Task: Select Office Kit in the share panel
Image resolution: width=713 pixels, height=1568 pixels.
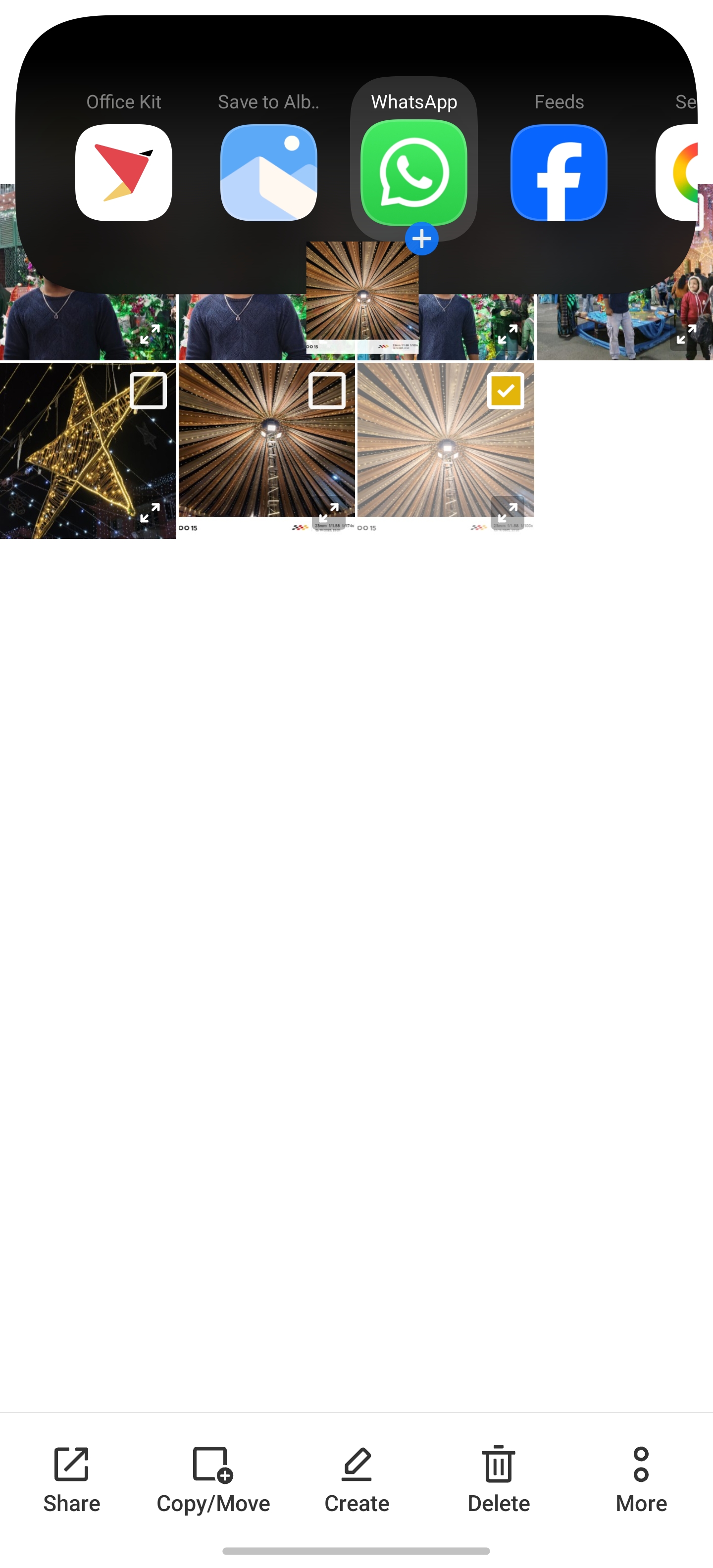Action: pos(124,173)
